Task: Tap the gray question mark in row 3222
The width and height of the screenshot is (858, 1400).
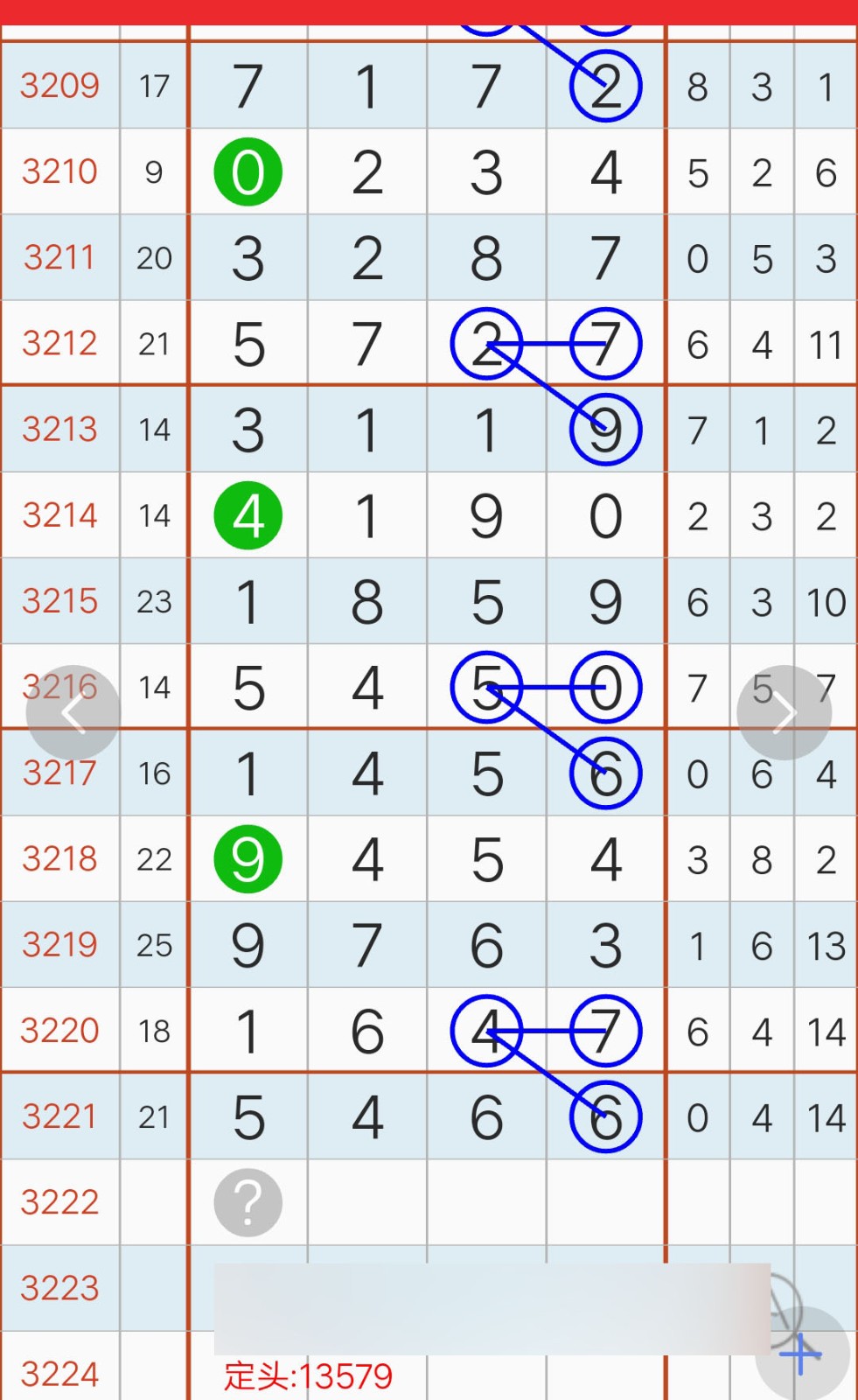Action: (x=248, y=1202)
